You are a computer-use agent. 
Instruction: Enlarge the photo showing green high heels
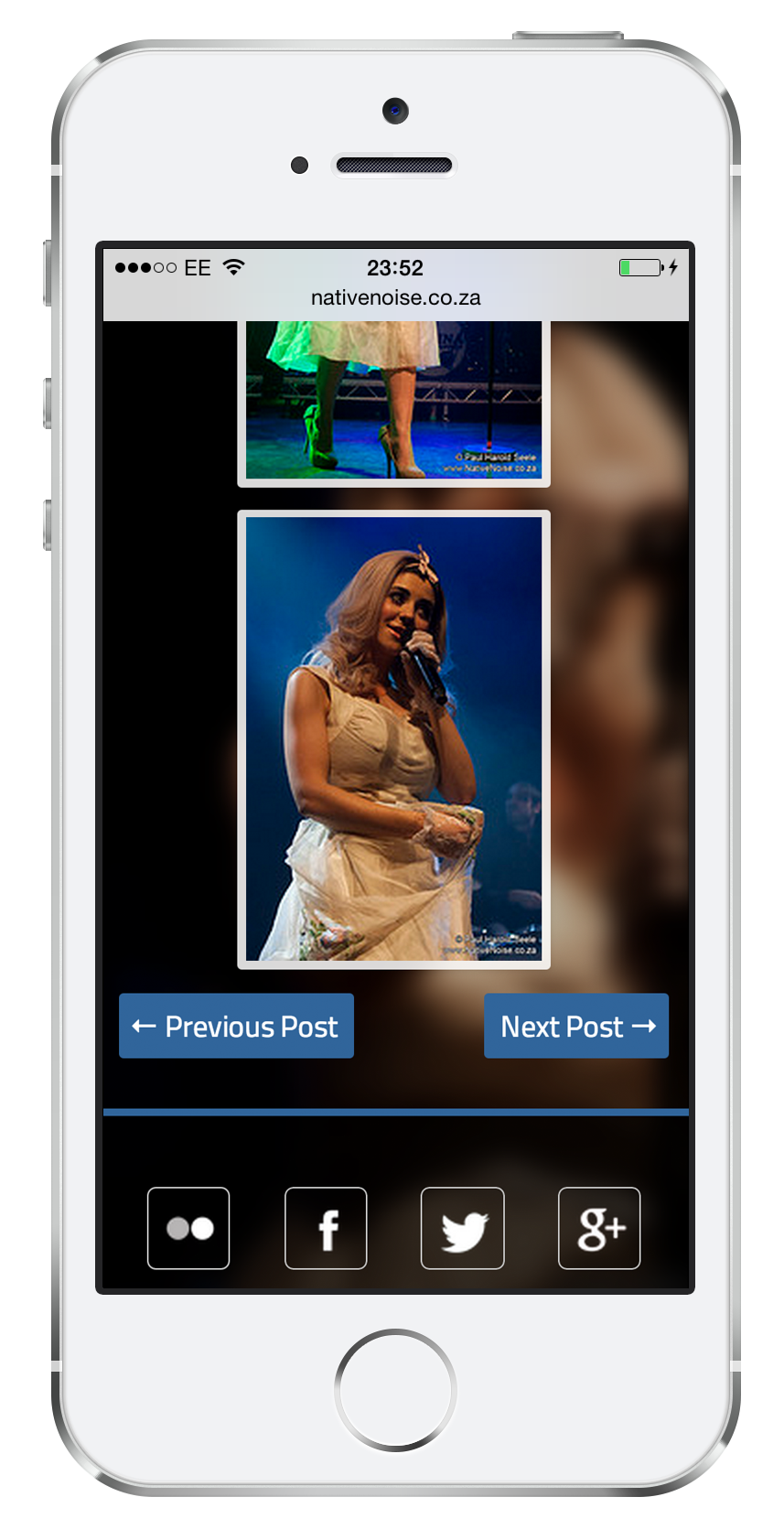[394, 403]
